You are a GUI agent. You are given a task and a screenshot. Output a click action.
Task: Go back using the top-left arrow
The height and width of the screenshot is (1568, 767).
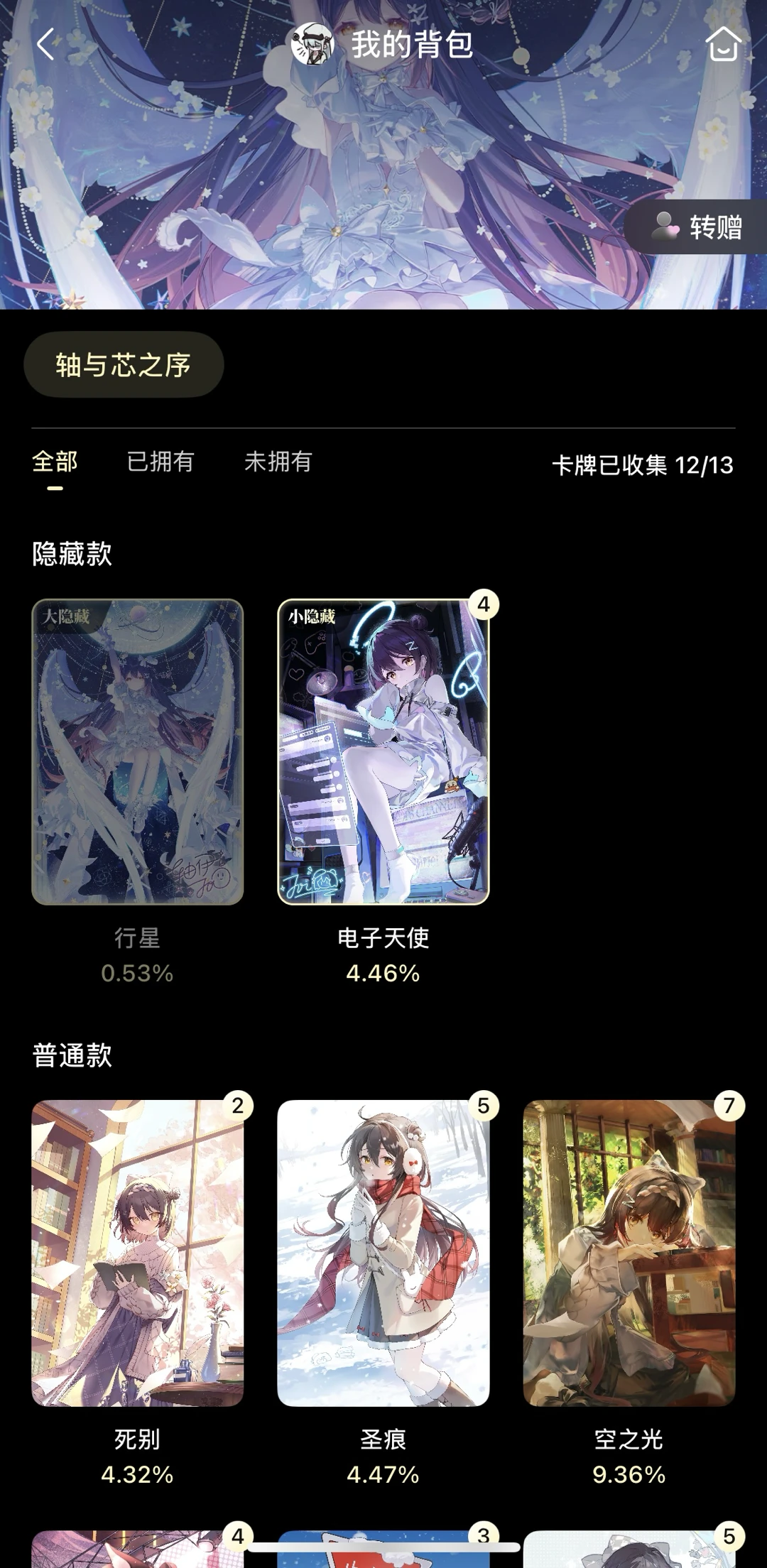(x=46, y=44)
